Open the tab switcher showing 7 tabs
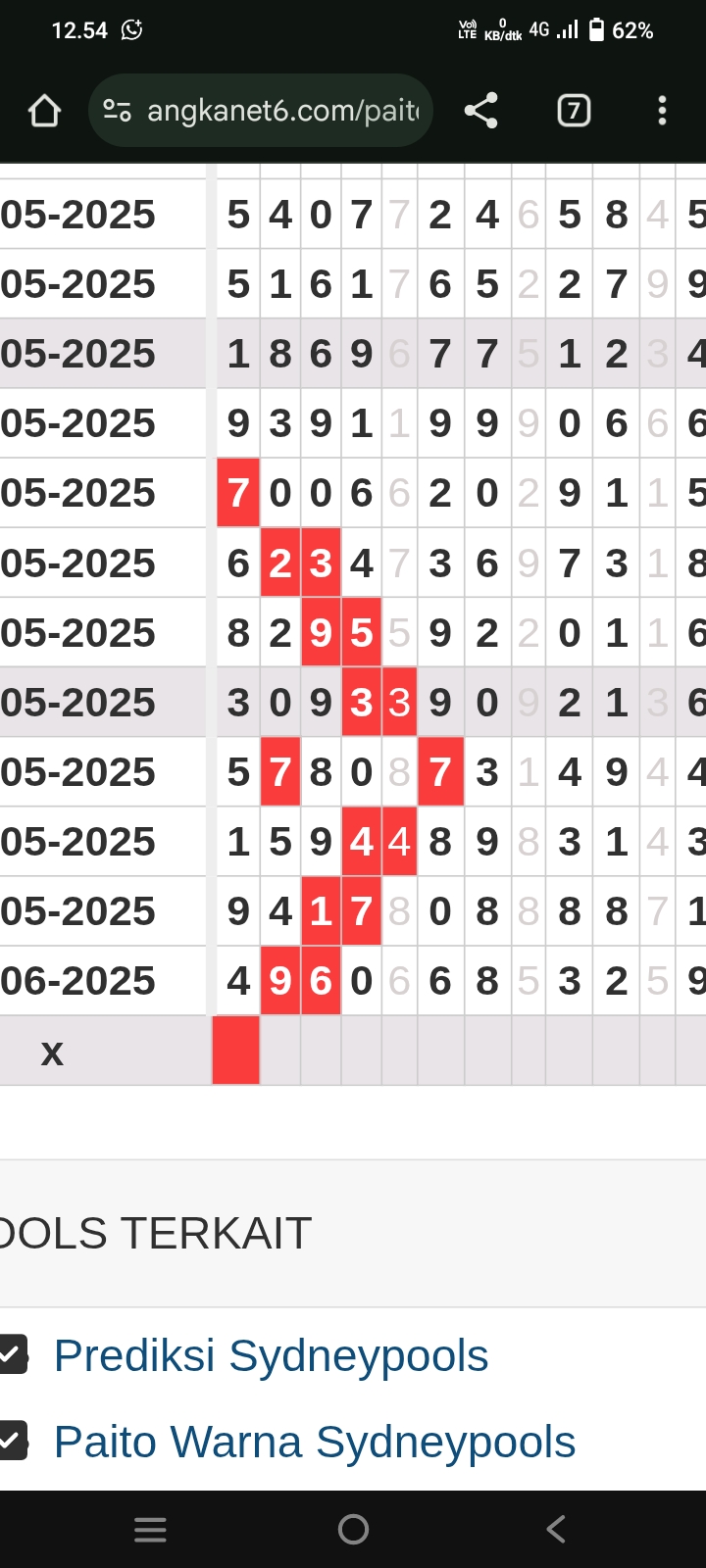Image resolution: width=706 pixels, height=1568 pixels. (574, 111)
